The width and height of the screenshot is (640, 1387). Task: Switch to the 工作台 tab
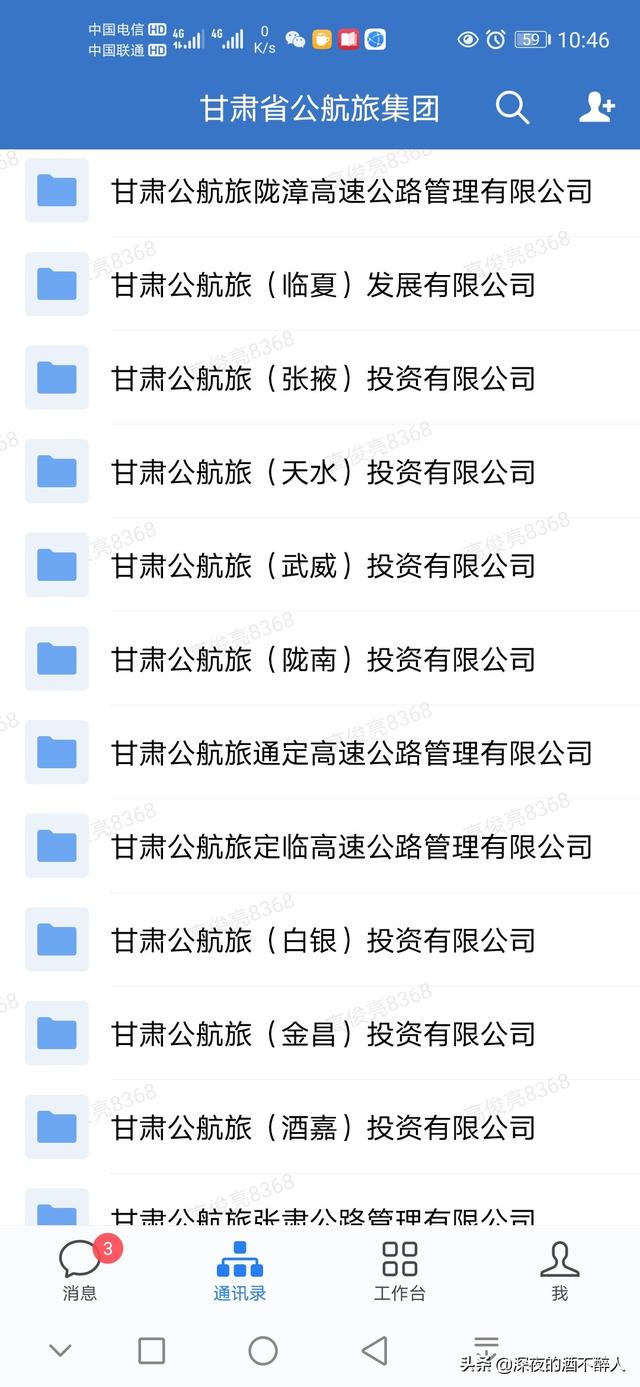click(400, 1268)
